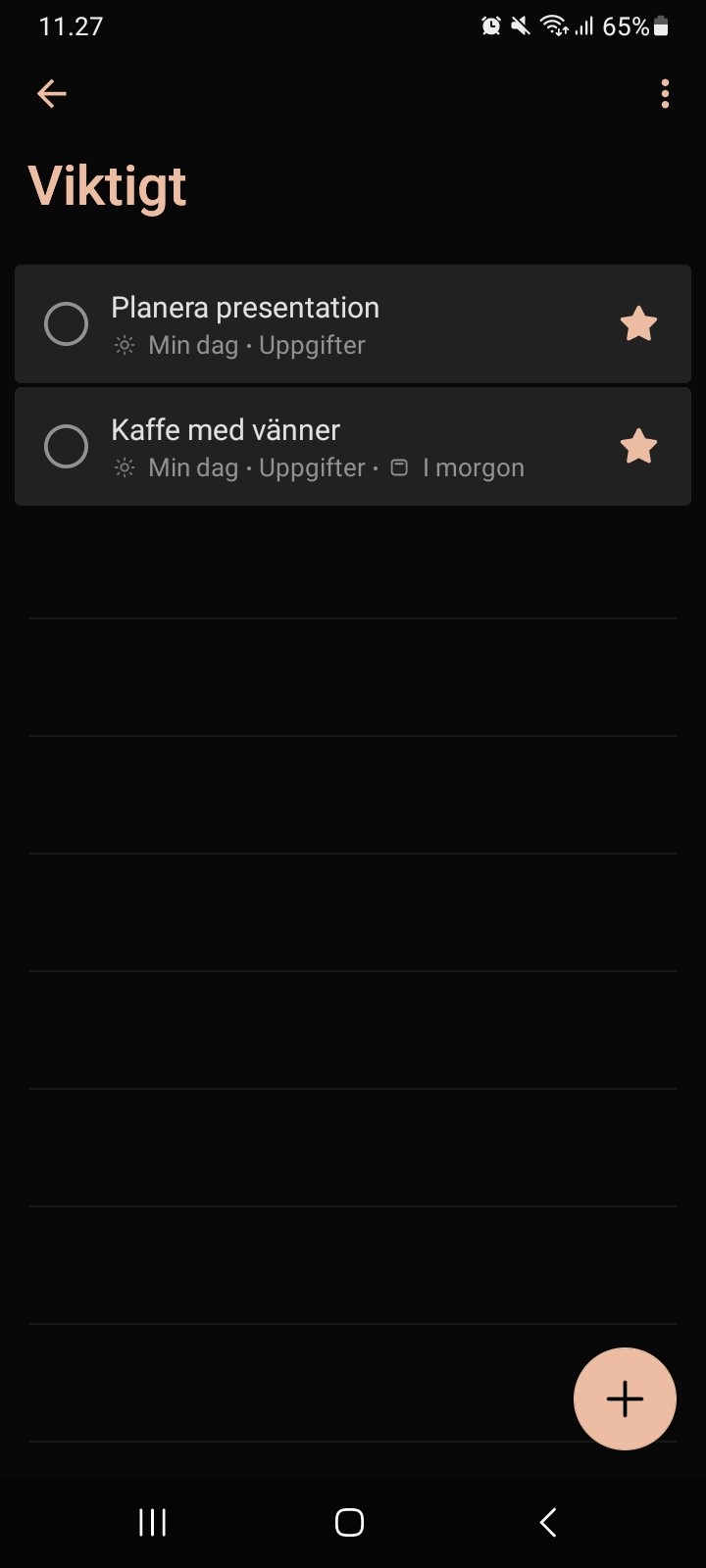
Task: Complete the Kaffe med vänner task
Action: tap(67, 447)
